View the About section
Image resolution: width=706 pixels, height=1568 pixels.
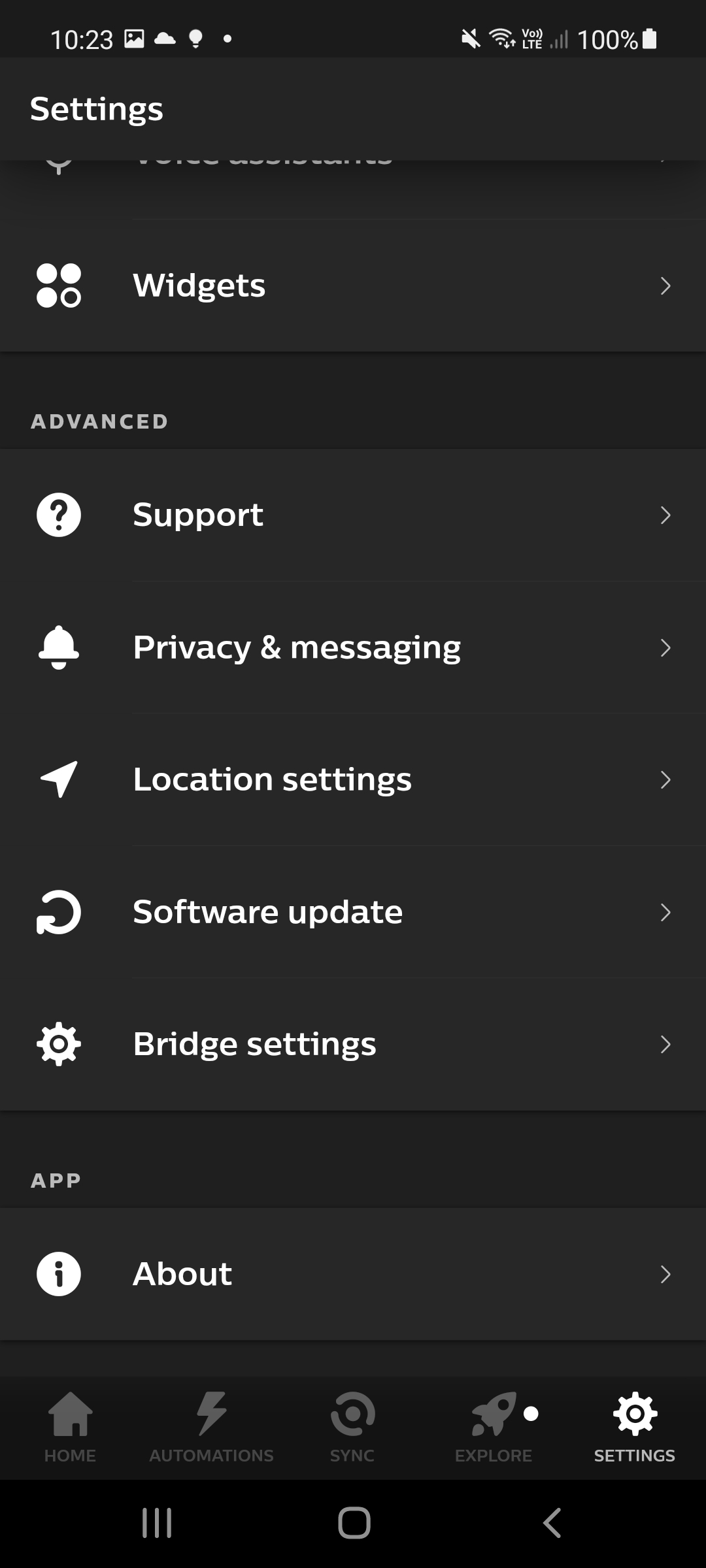[x=353, y=1274]
